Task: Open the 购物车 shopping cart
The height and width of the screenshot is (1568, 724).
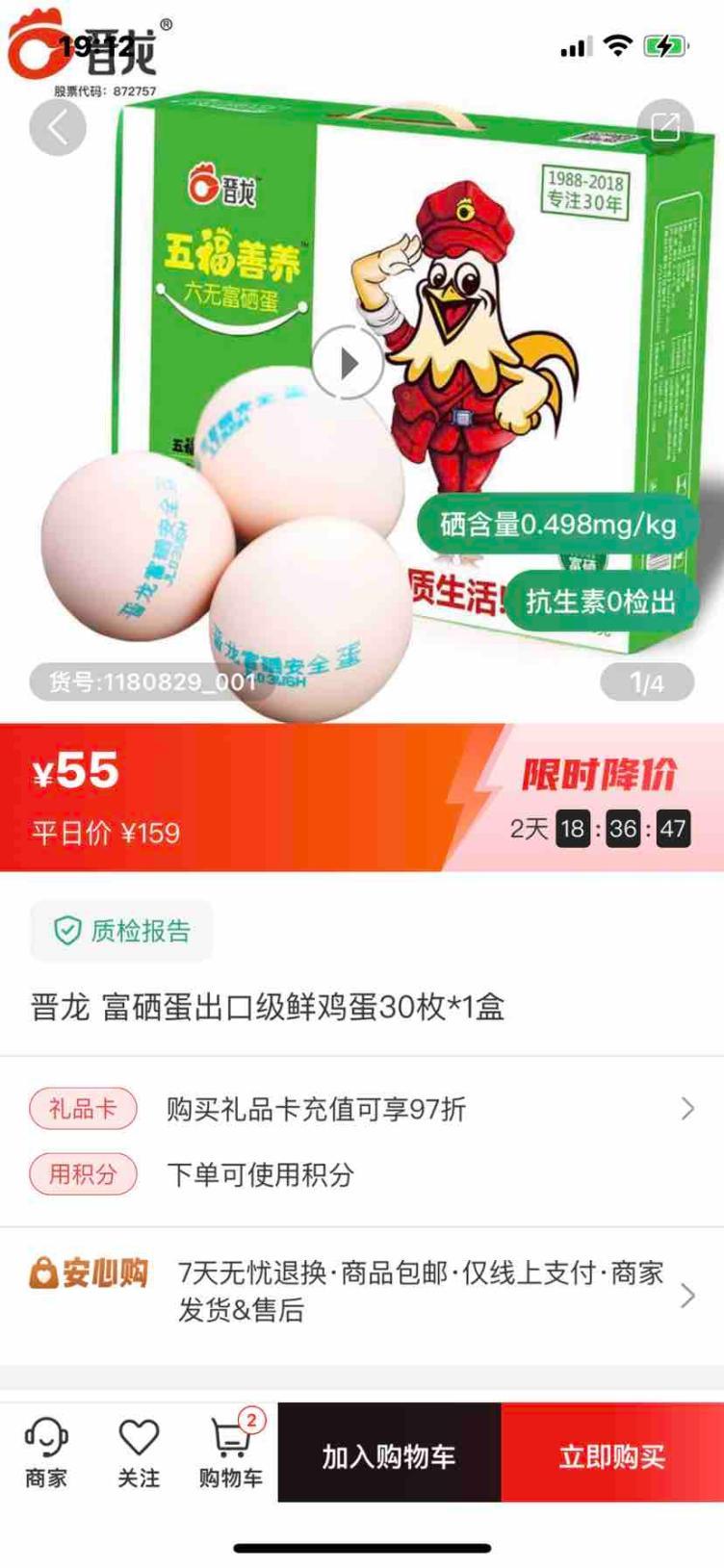Action: [x=230, y=1454]
